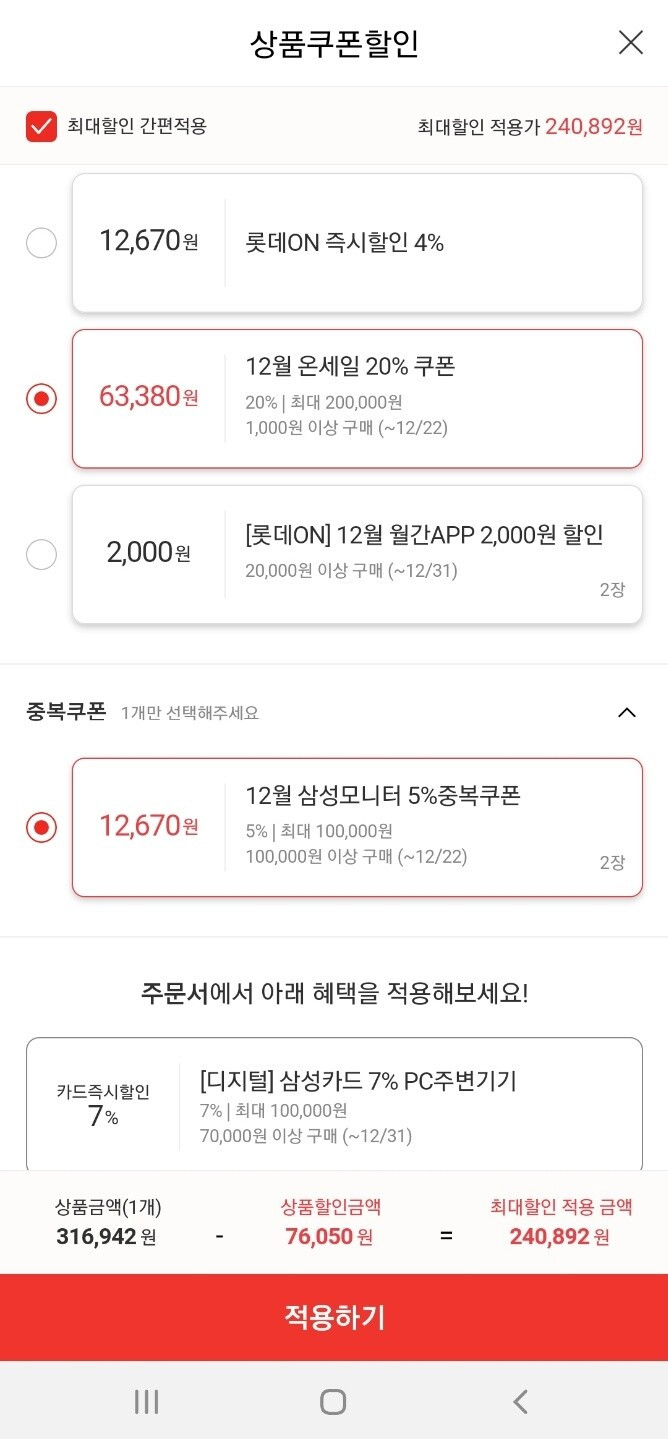Go back using the system back button
Screen dimensions: 668x1439
point(520,1402)
